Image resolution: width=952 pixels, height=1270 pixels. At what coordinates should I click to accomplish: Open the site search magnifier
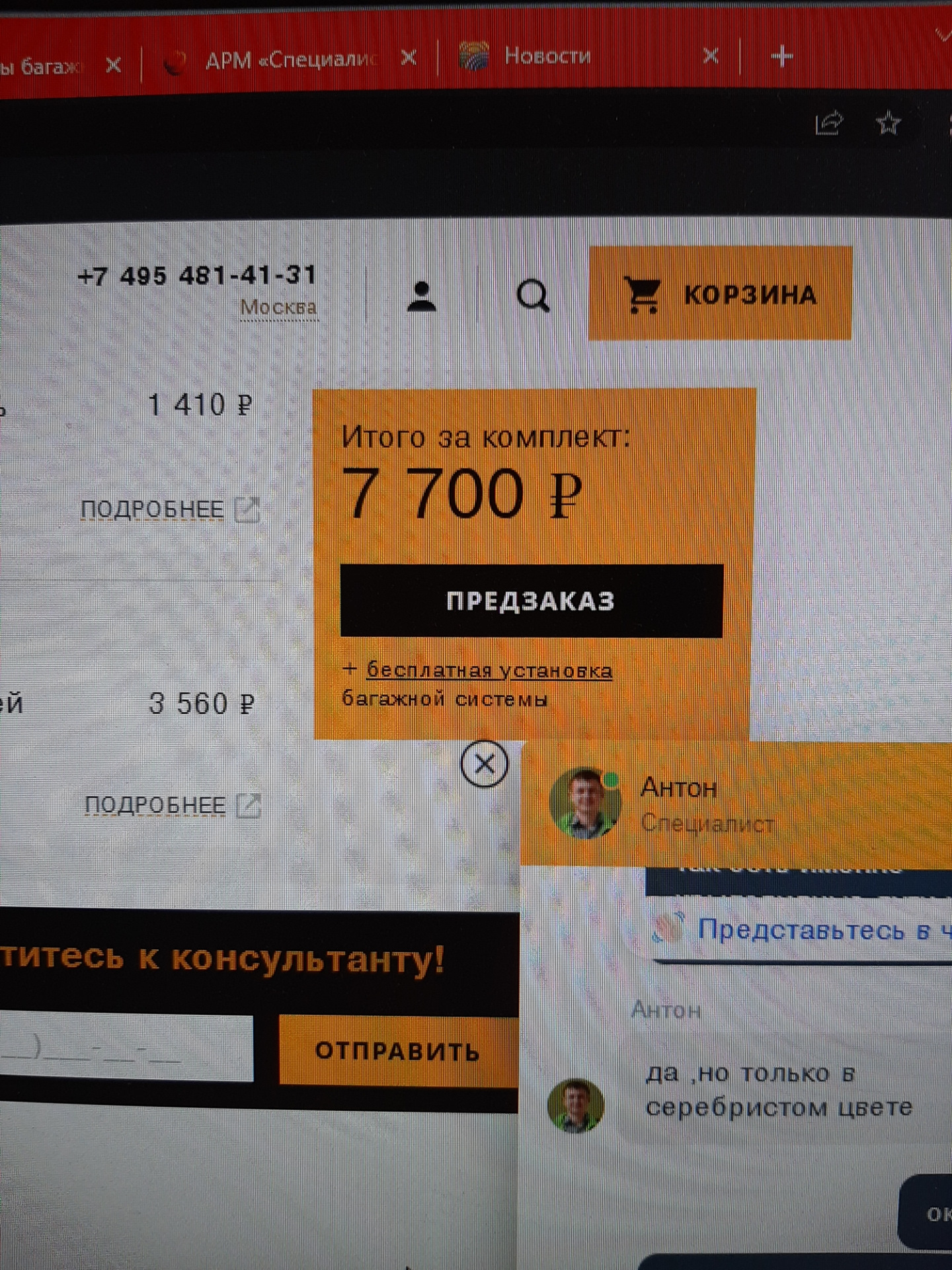click(533, 295)
